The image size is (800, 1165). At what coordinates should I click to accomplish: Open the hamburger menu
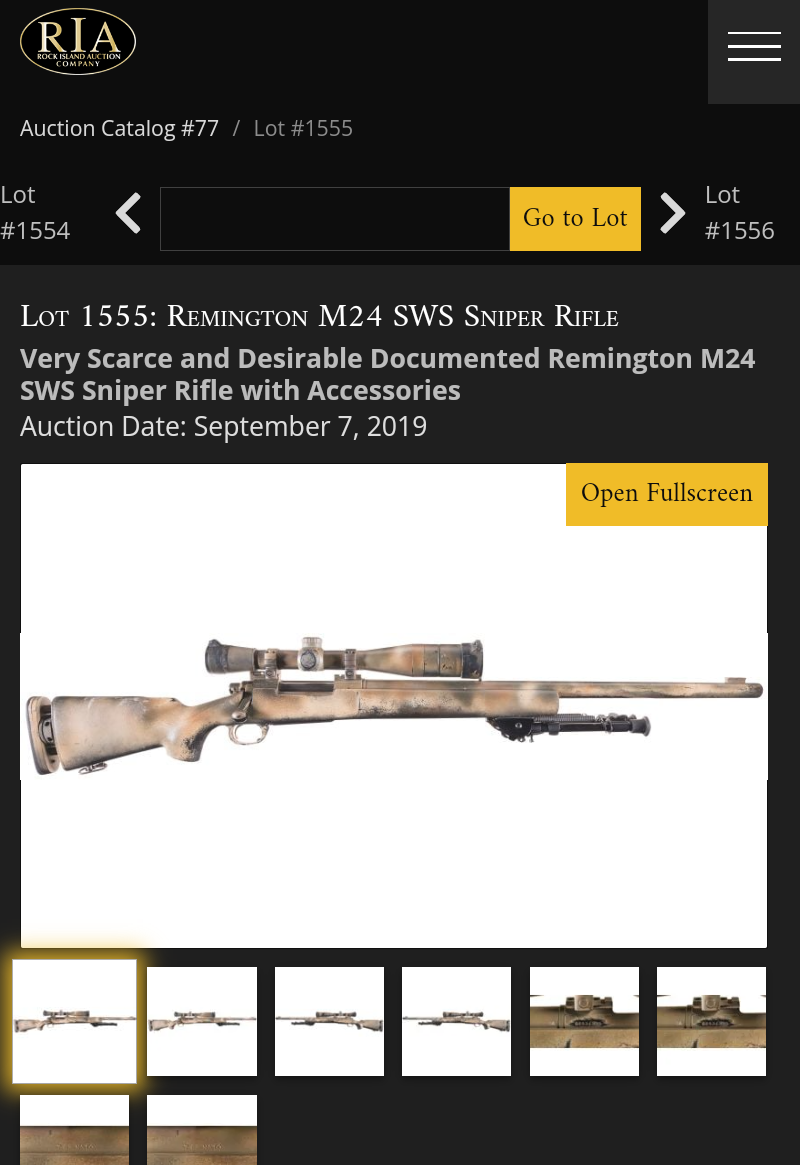point(754,47)
